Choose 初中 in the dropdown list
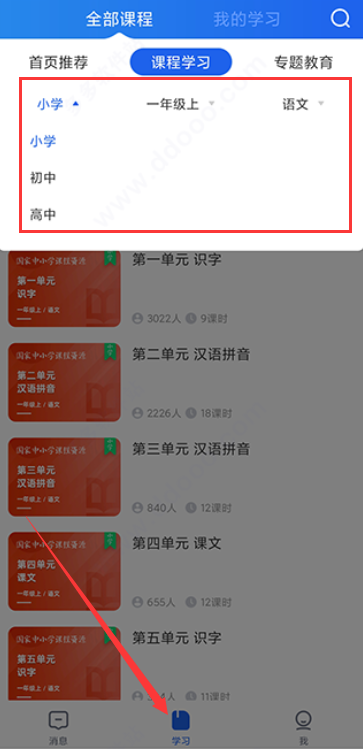Viewport: 363px width, 749px height. pos(43,178)
